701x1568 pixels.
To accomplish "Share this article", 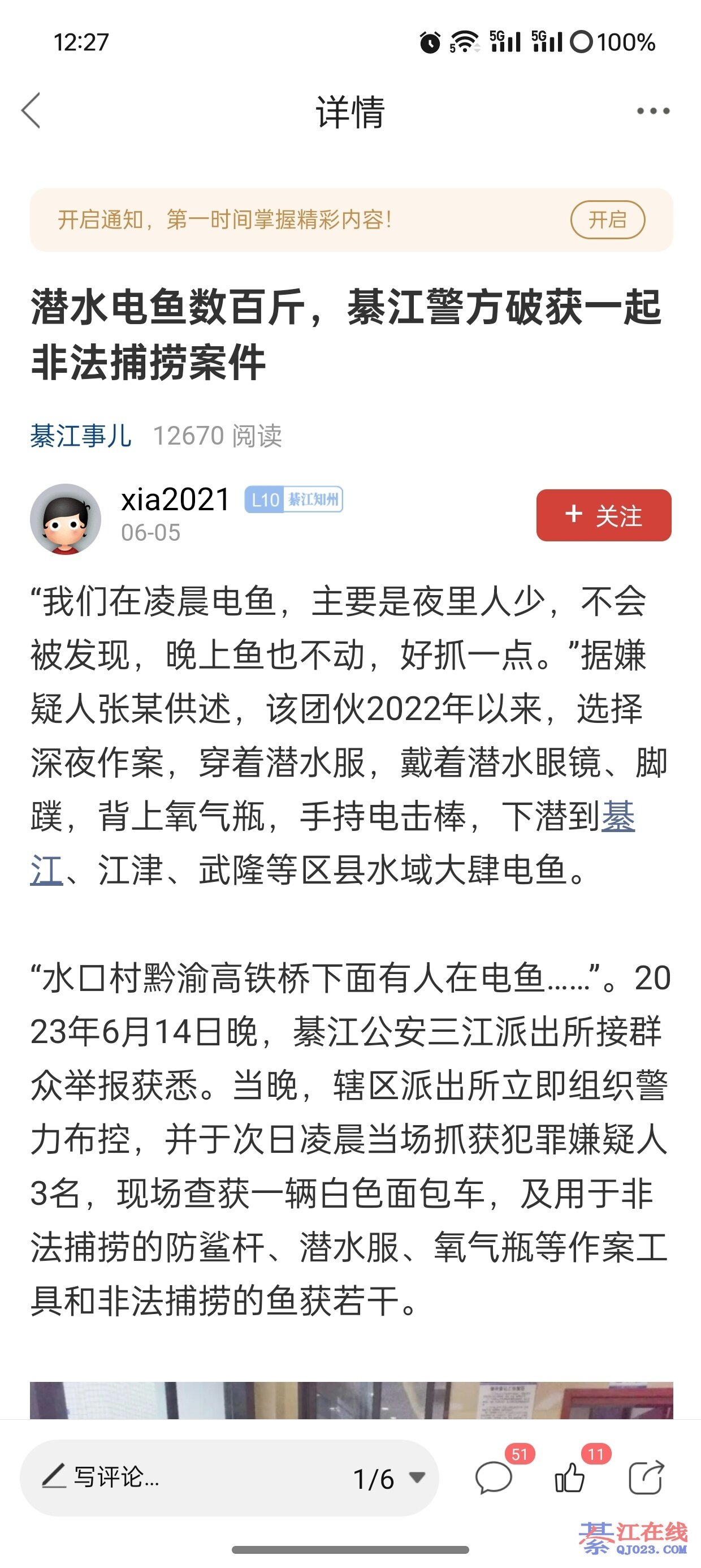I will (x=646, y=1478).
